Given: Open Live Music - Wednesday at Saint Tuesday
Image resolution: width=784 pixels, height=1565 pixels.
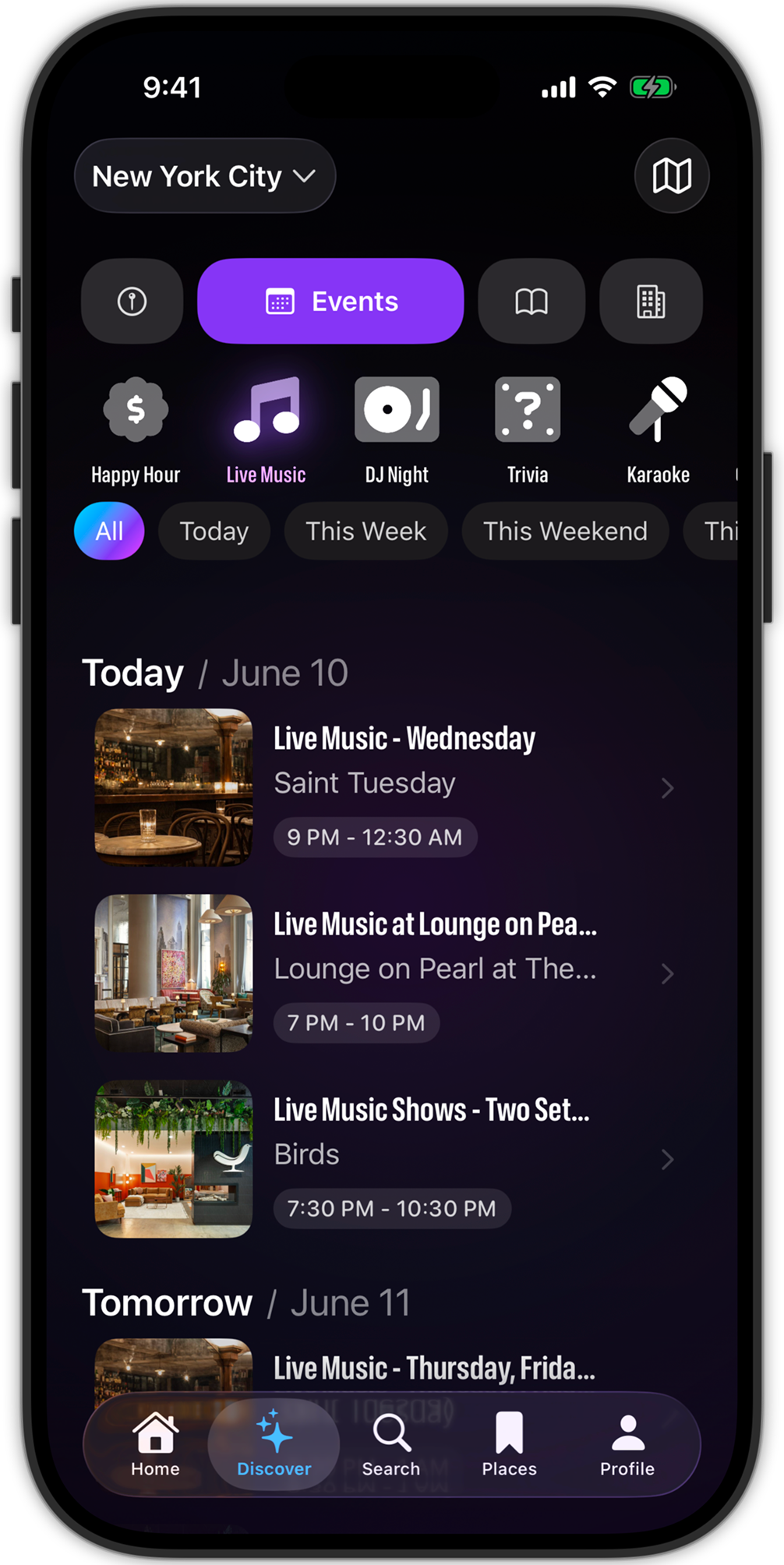Looking at the screenshot, I should pyautogui.click(x=386, y=787).
